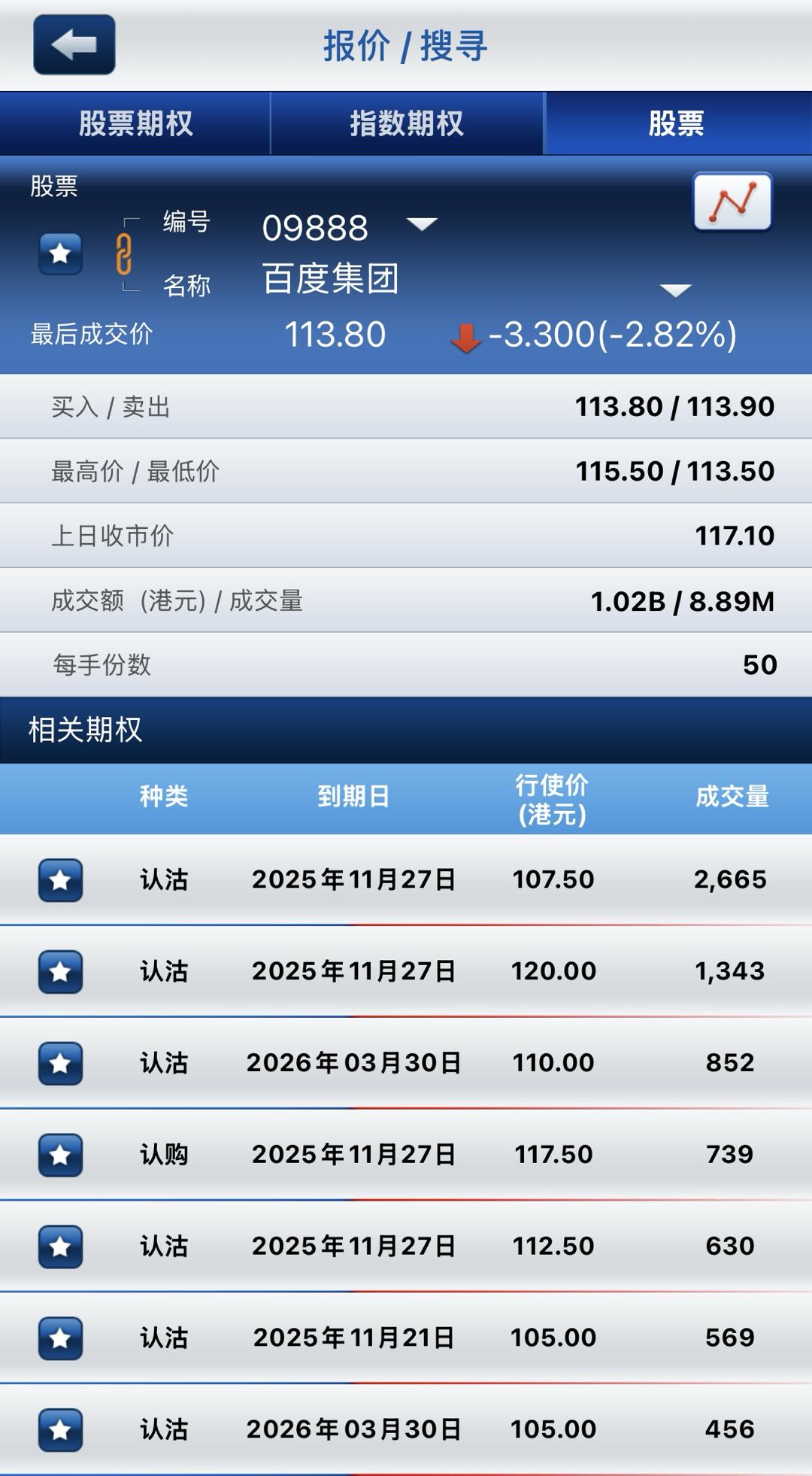
Task: Open the stock code 09888 dropdown
Action: tap(421, 224)
